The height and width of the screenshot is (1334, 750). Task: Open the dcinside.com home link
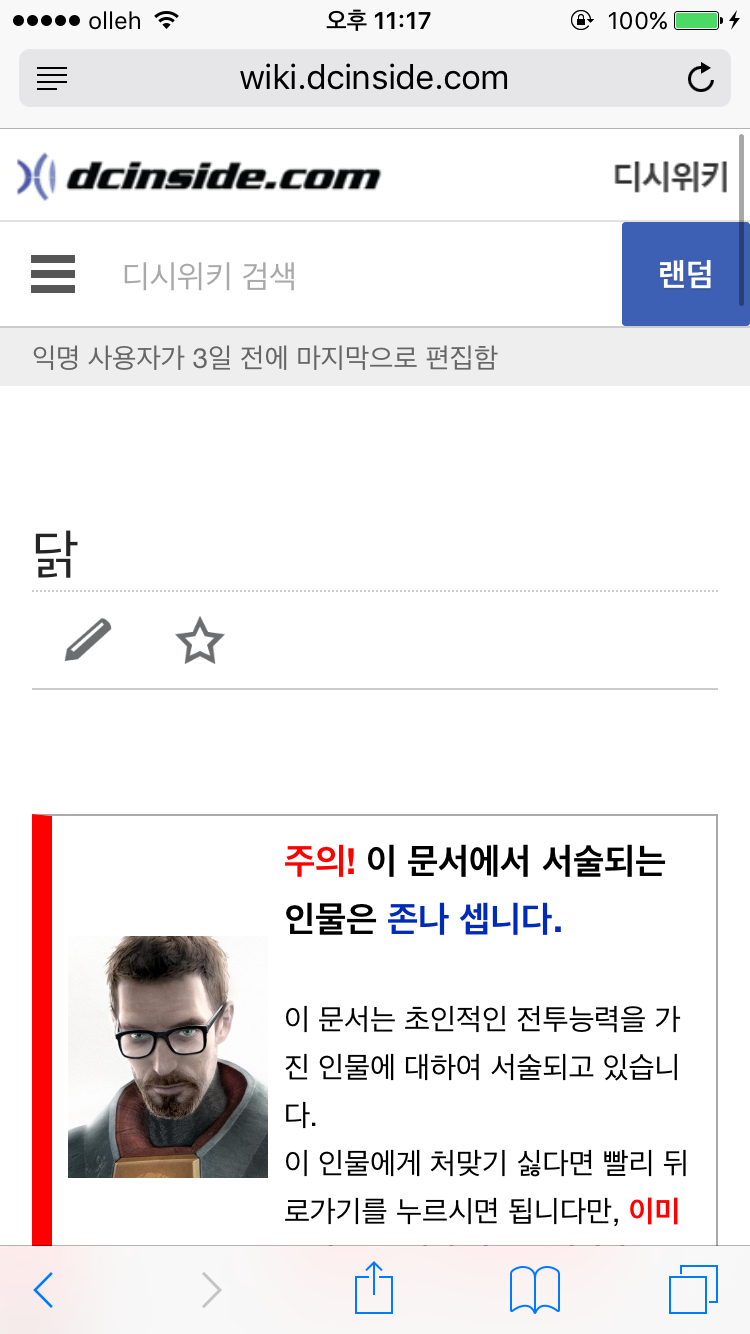click(x=199, y=176)
